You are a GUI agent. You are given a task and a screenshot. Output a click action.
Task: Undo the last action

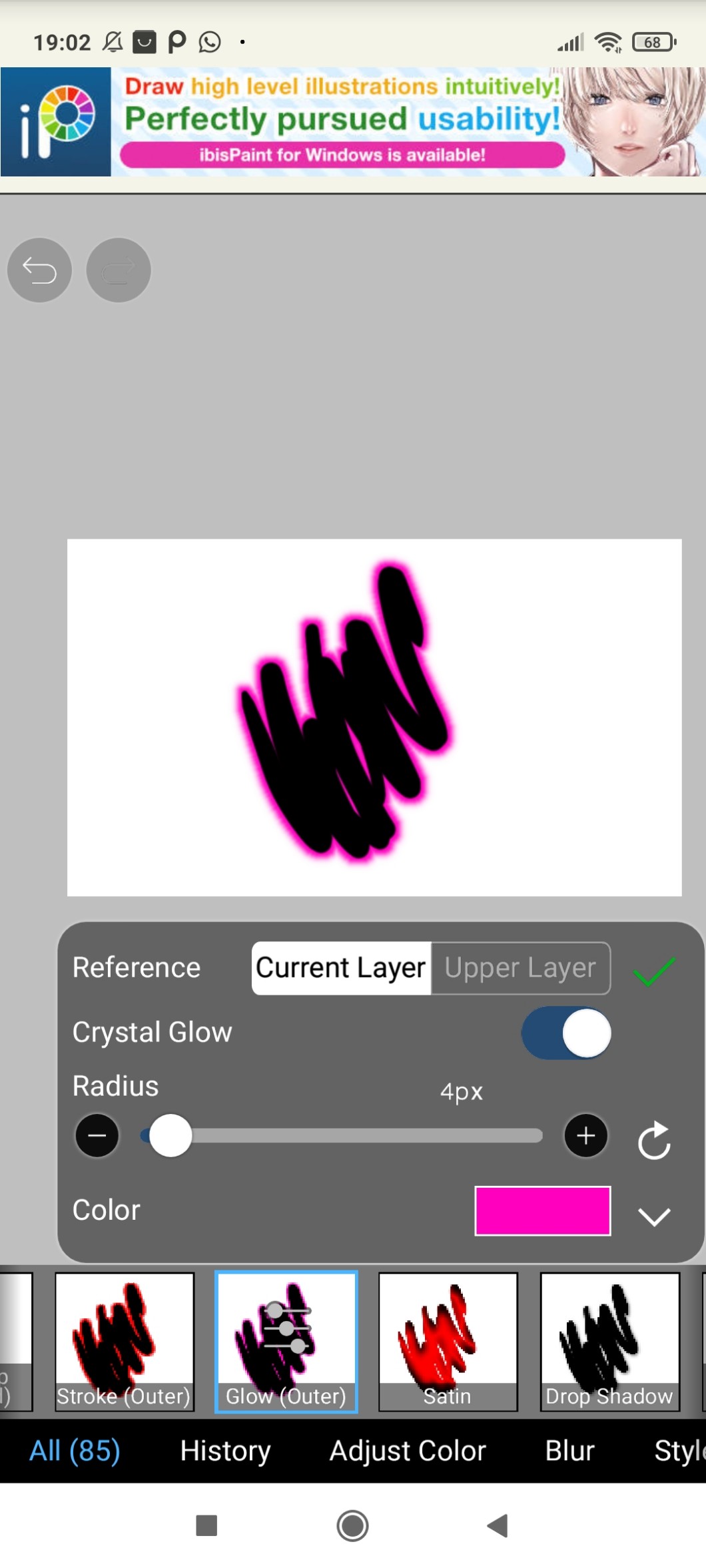[39, 270]
